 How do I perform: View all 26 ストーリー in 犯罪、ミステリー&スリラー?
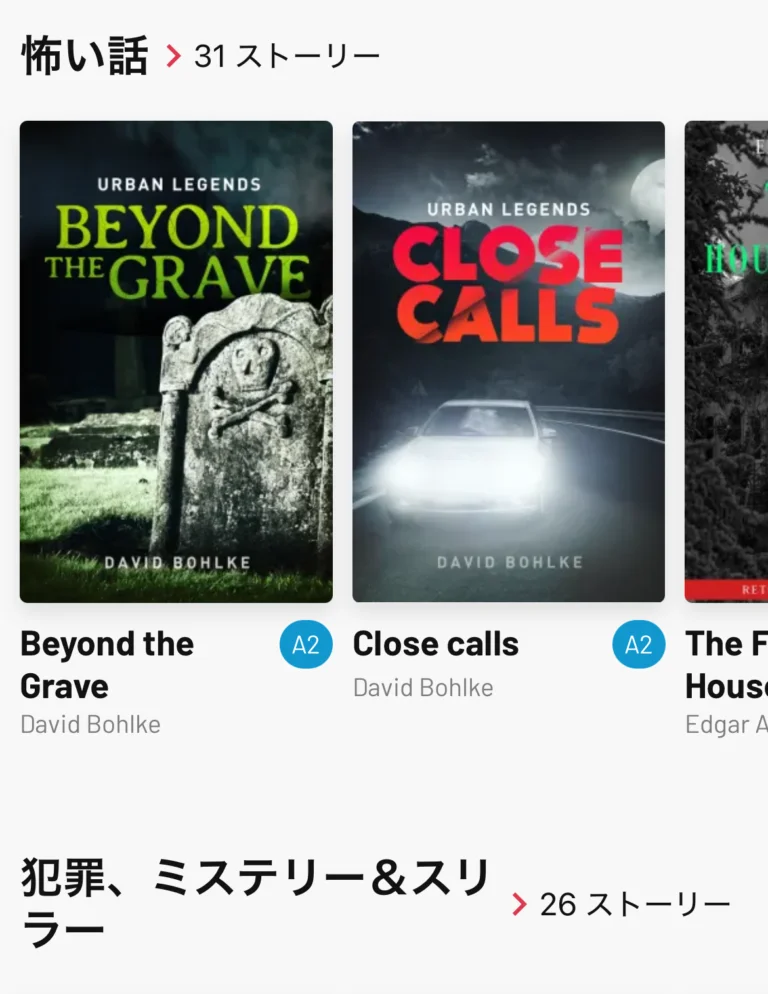[622, 905]
